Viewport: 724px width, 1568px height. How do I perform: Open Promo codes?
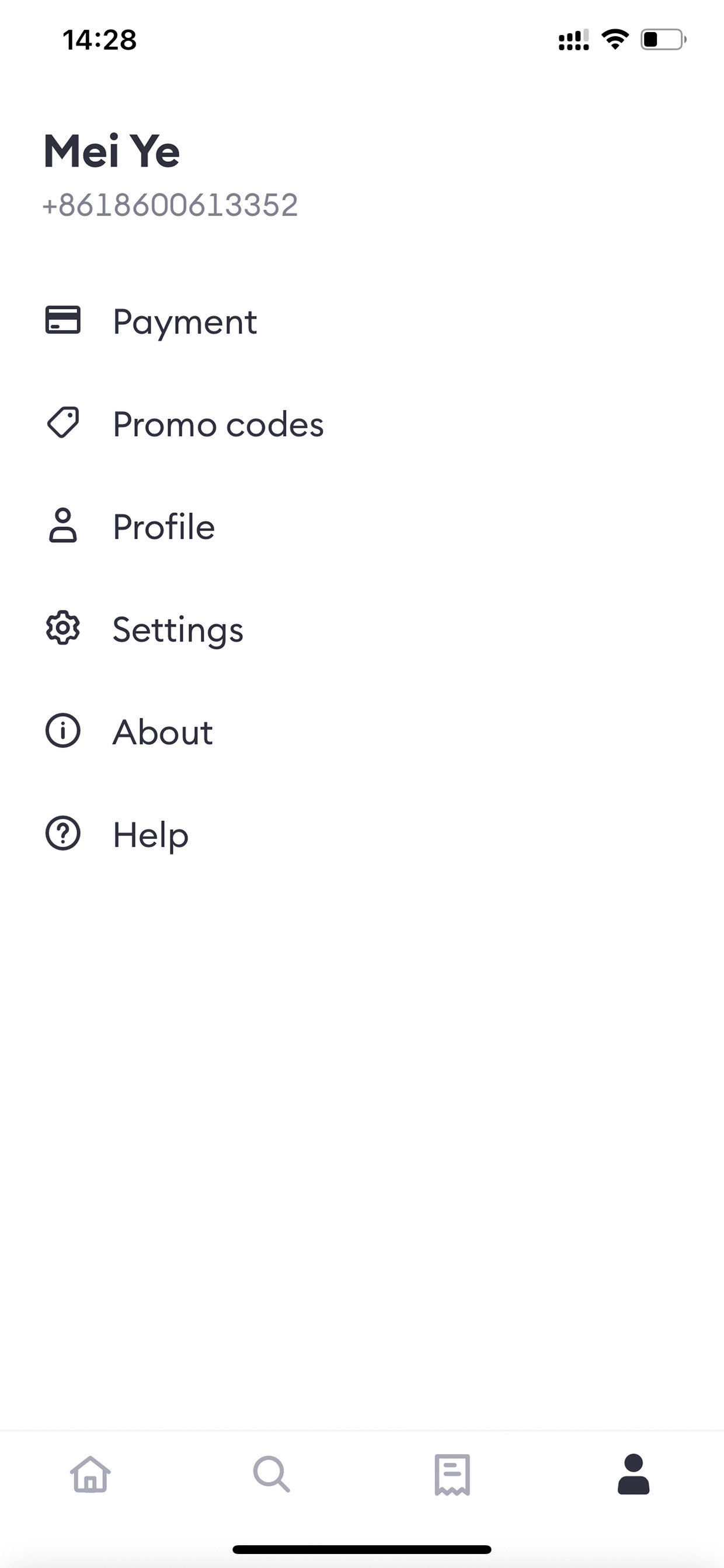click(362, 424)
